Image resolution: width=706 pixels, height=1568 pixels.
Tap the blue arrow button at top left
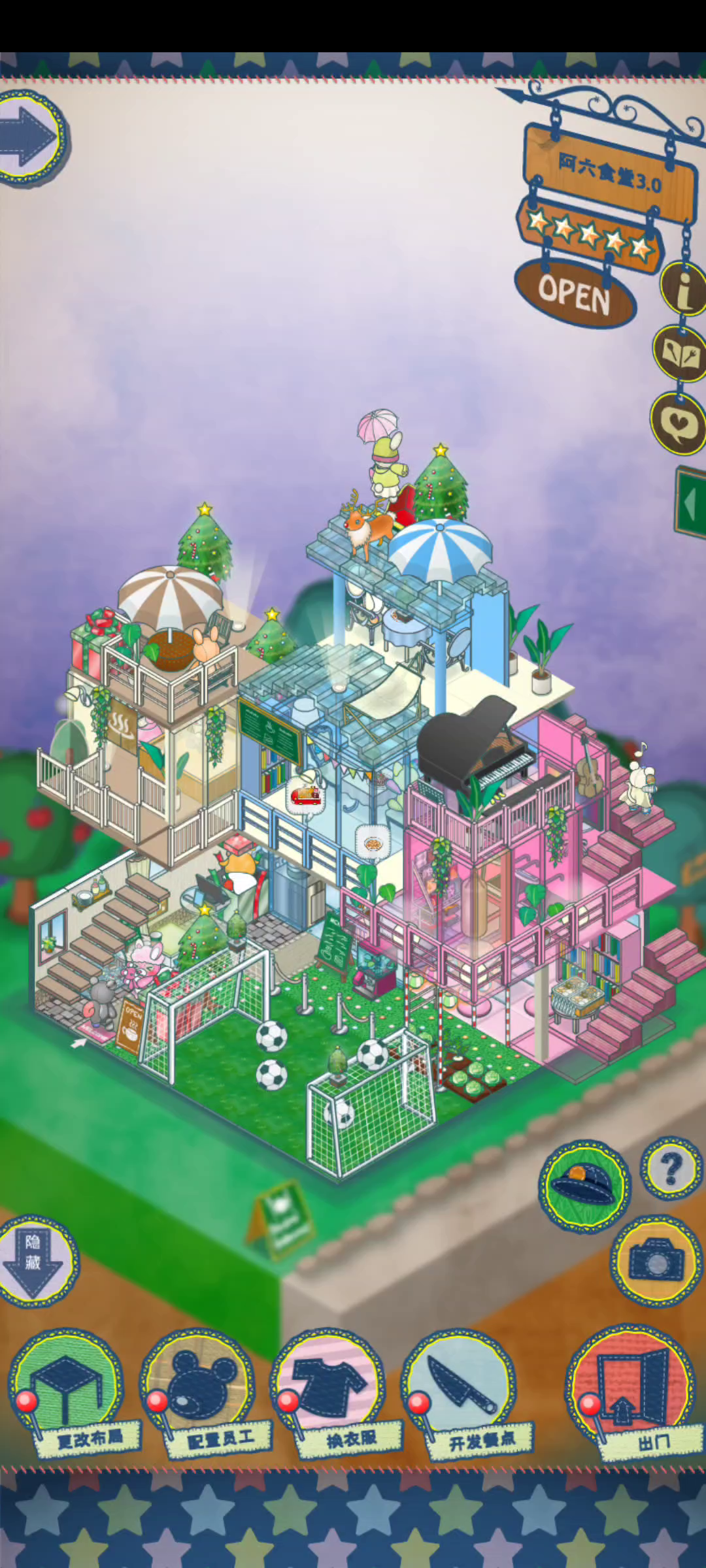coord(33,138)
